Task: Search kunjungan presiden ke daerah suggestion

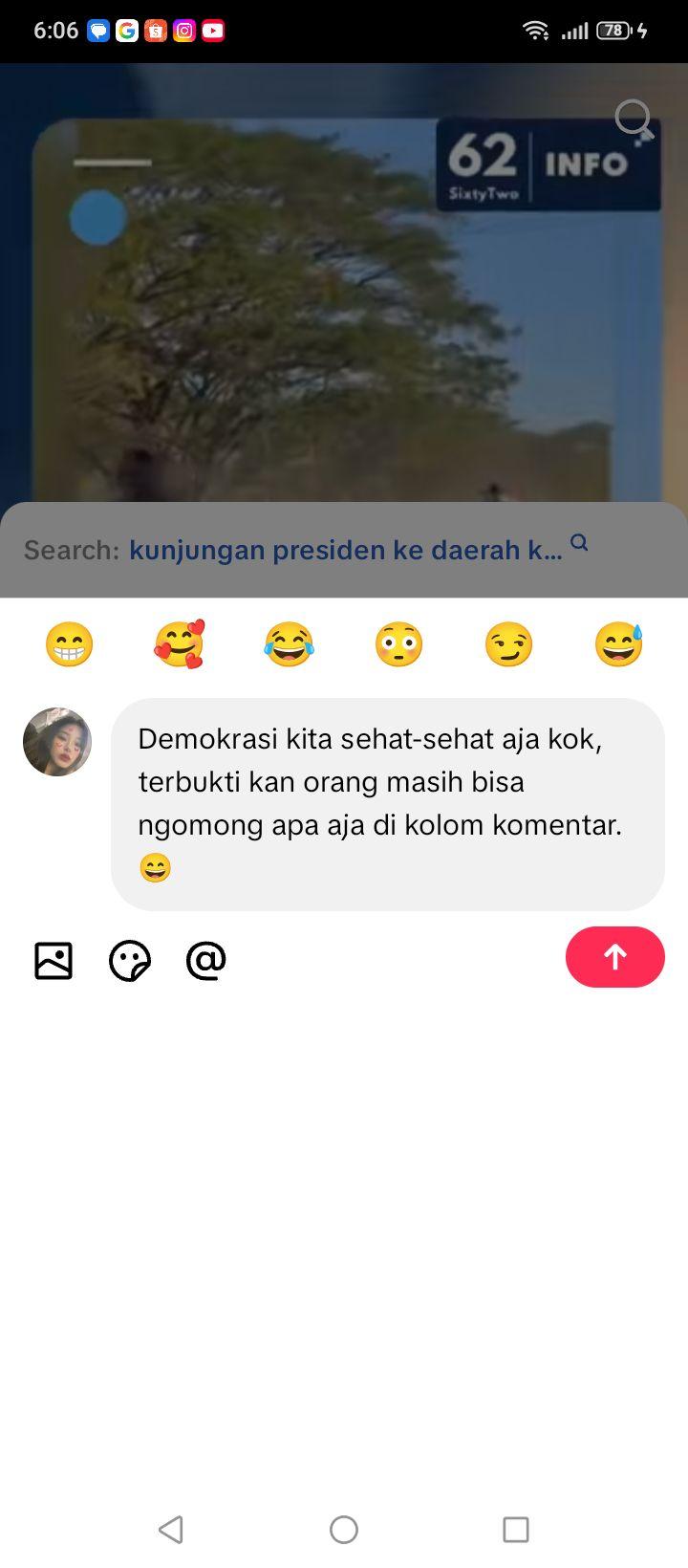Action: pyautogui.click(x=344, y=550)
